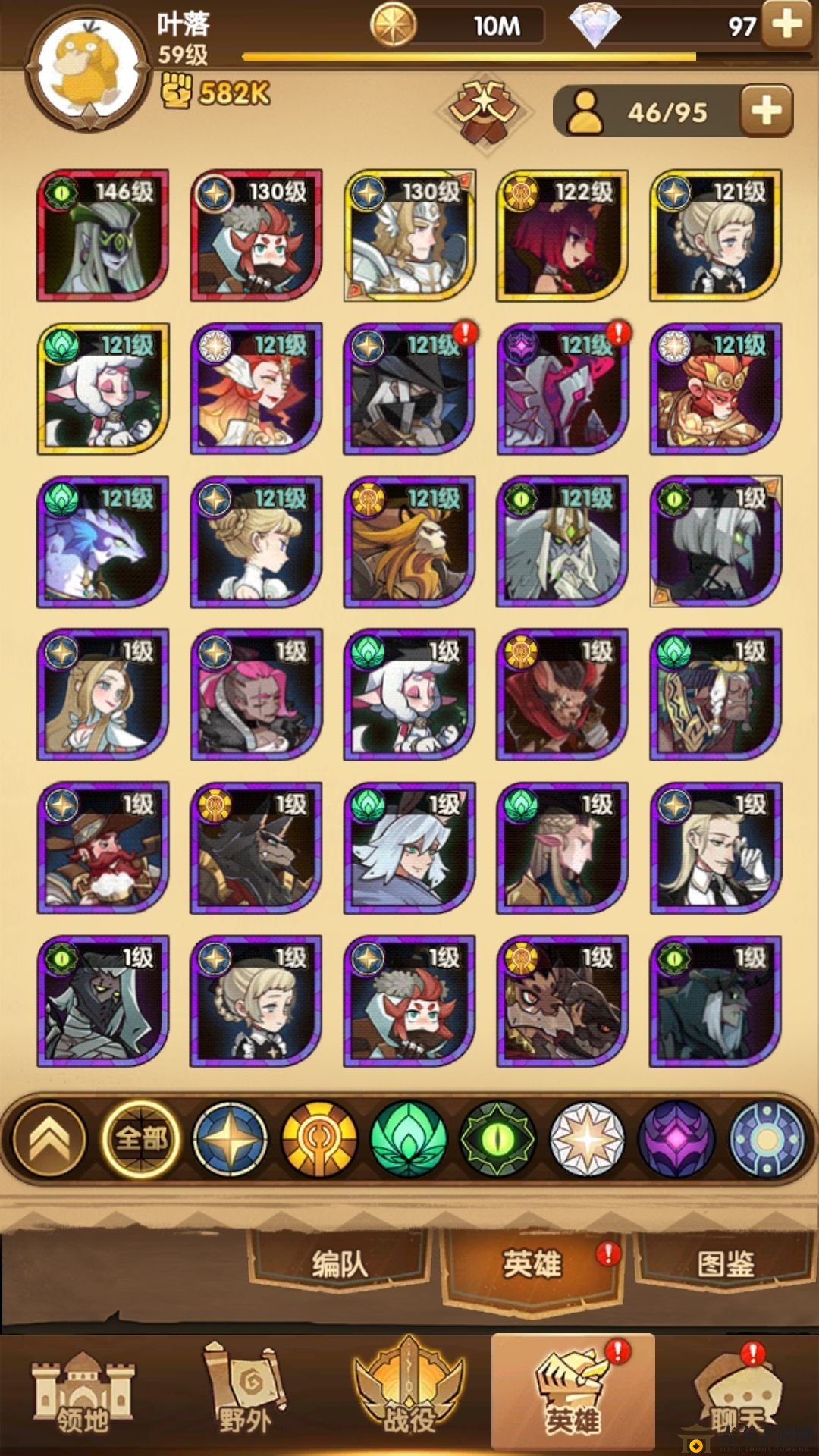Add more diamonds with plus button
Image resolution: width=819 pixels, height=1456 pixels.
coord(786,24)
